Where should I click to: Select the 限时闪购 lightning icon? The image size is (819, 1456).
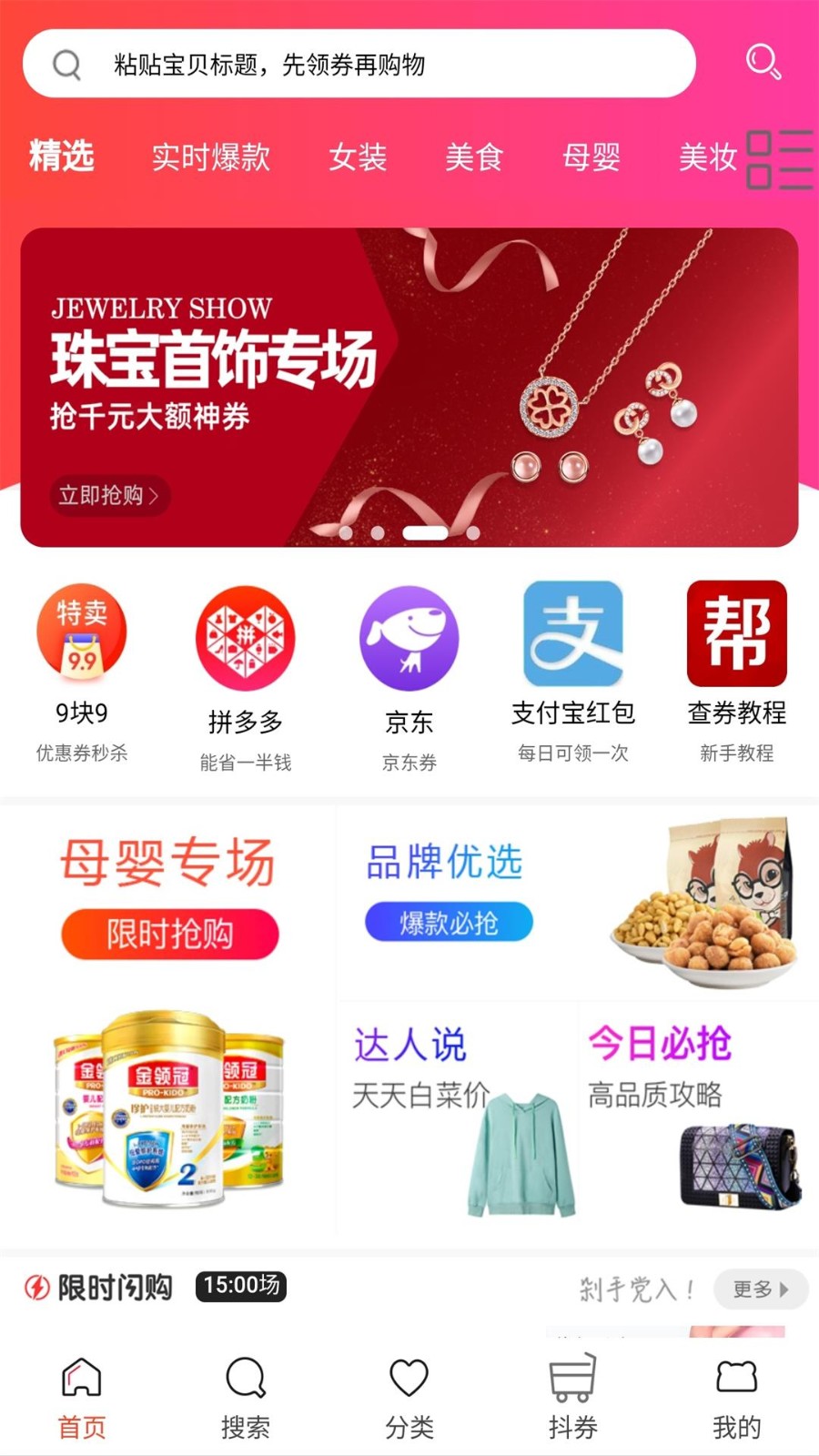click(x=35, y=1288)
